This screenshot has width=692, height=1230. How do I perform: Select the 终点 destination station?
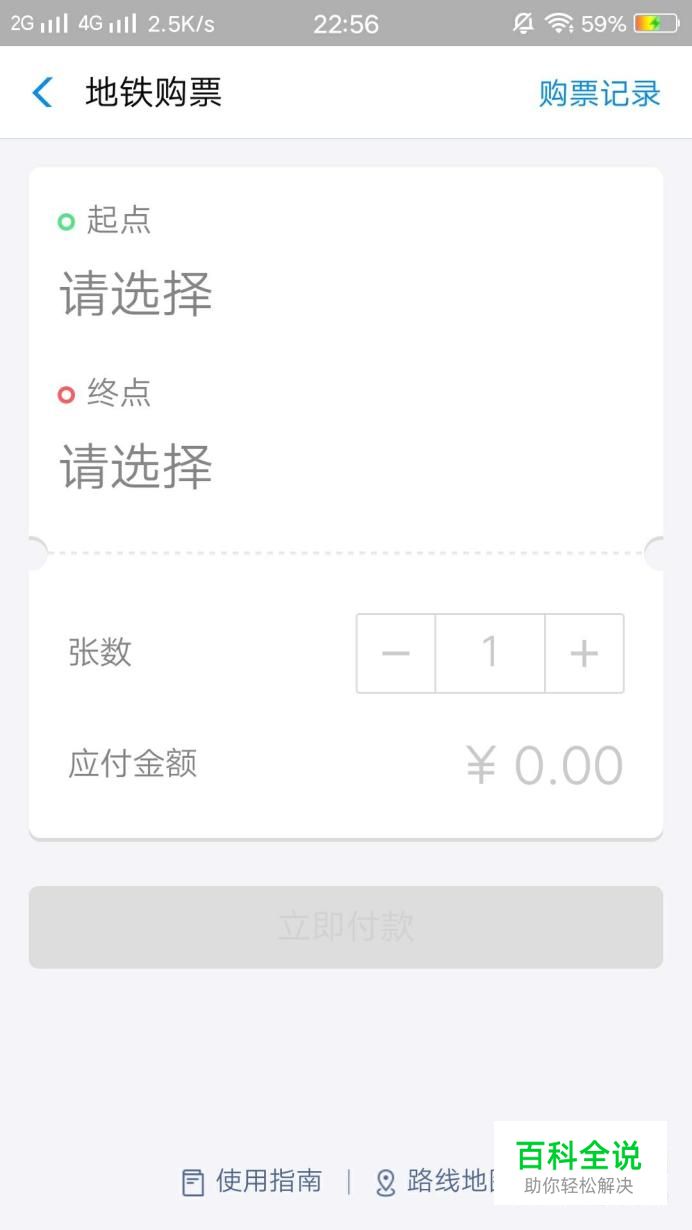tap(136, 466)
